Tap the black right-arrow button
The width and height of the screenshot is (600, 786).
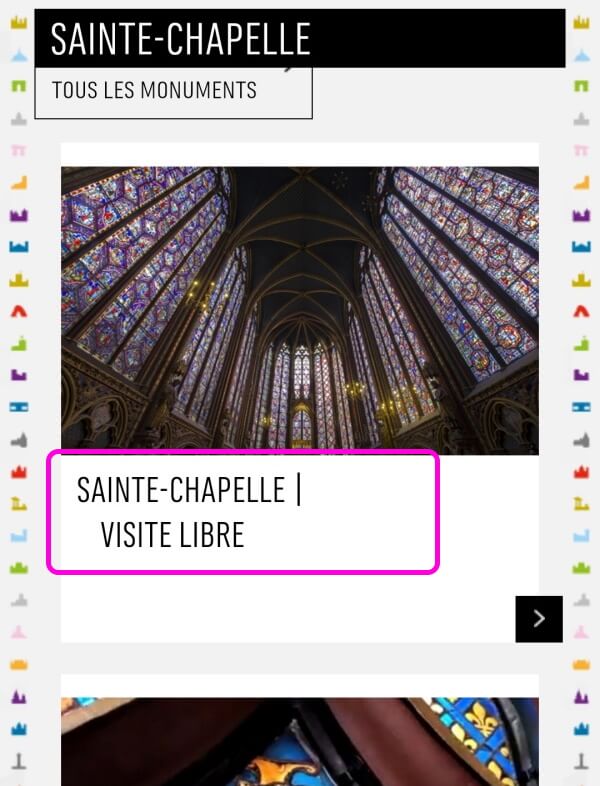[539, 618]
